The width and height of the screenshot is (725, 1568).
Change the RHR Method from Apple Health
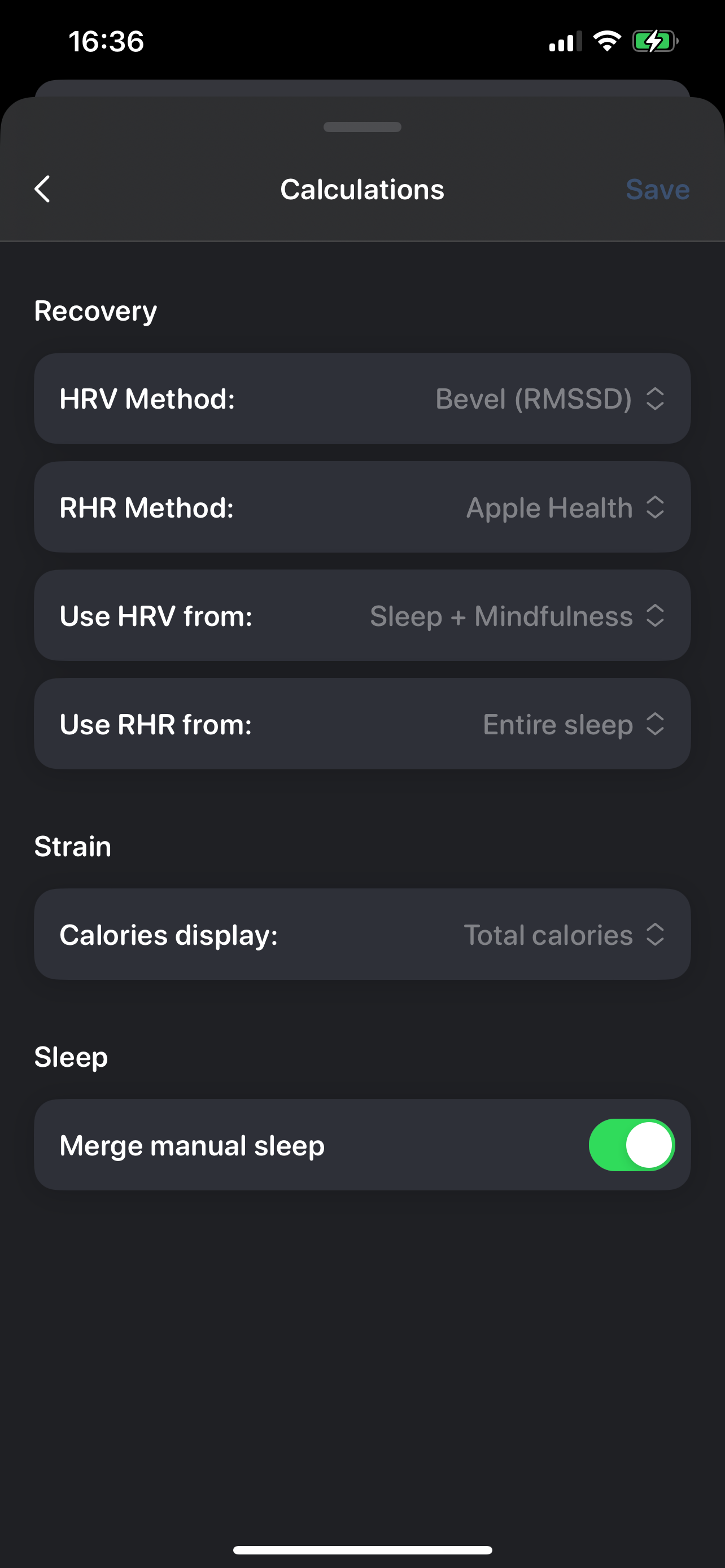[x=362, y=507]
